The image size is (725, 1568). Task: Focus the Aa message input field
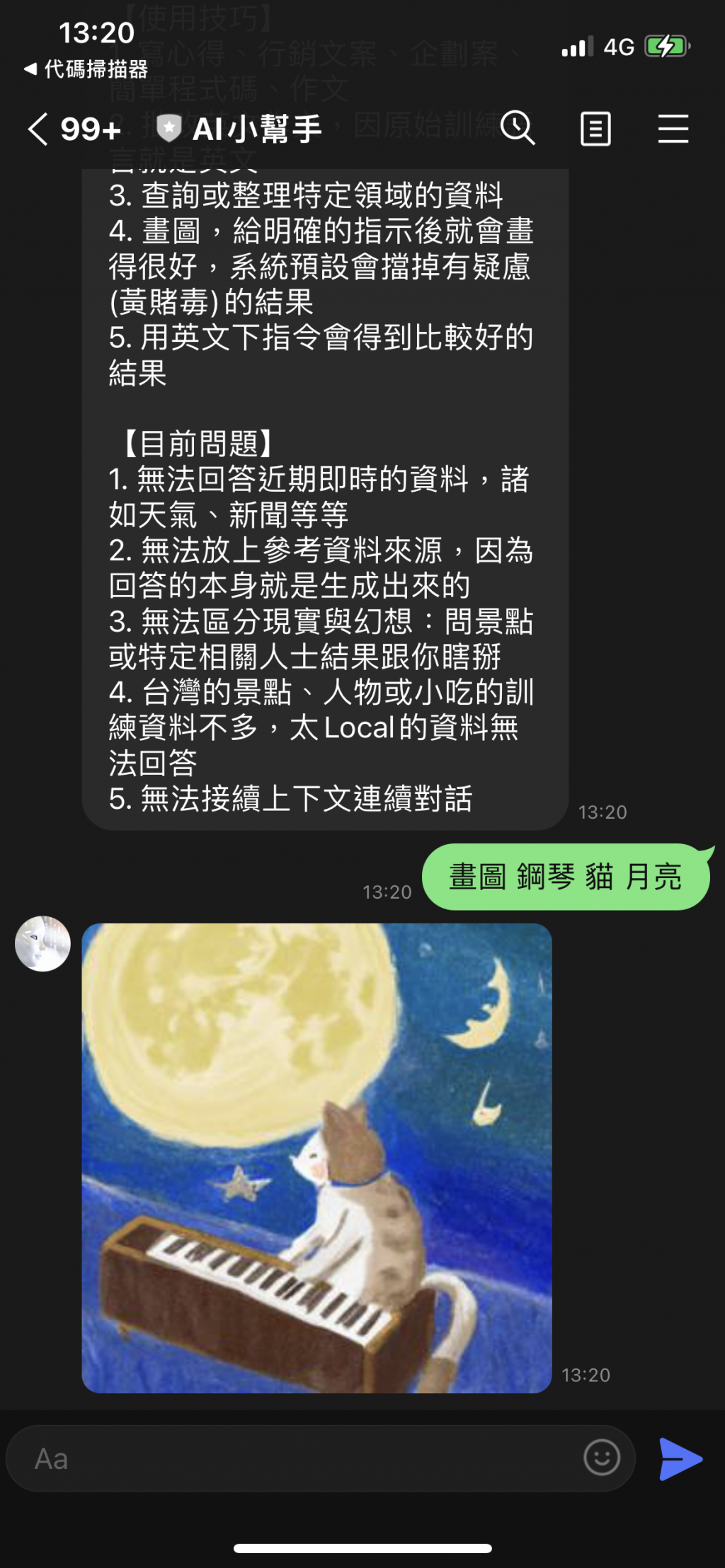tap(297, 1458)
